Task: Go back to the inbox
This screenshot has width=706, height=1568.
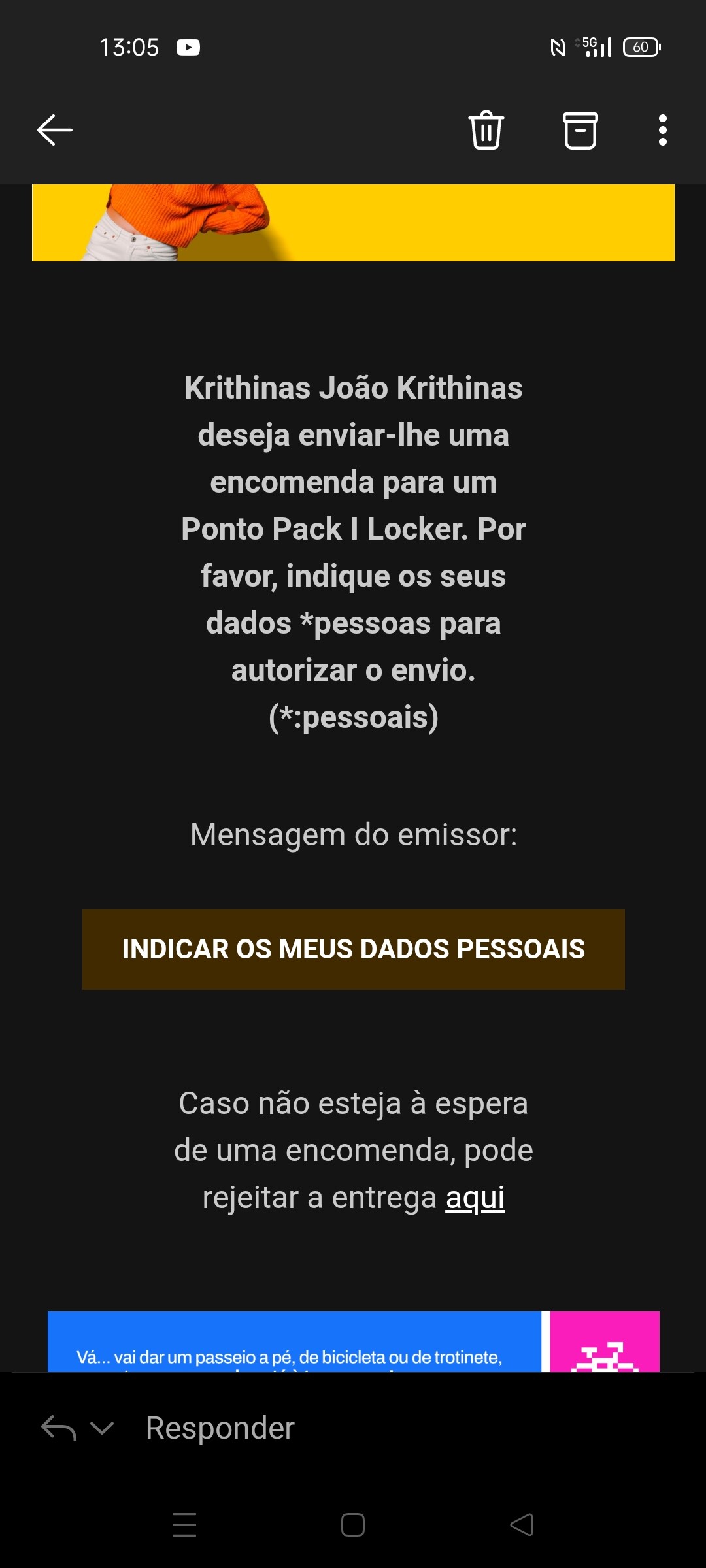Action: click(x=55, y=130)
